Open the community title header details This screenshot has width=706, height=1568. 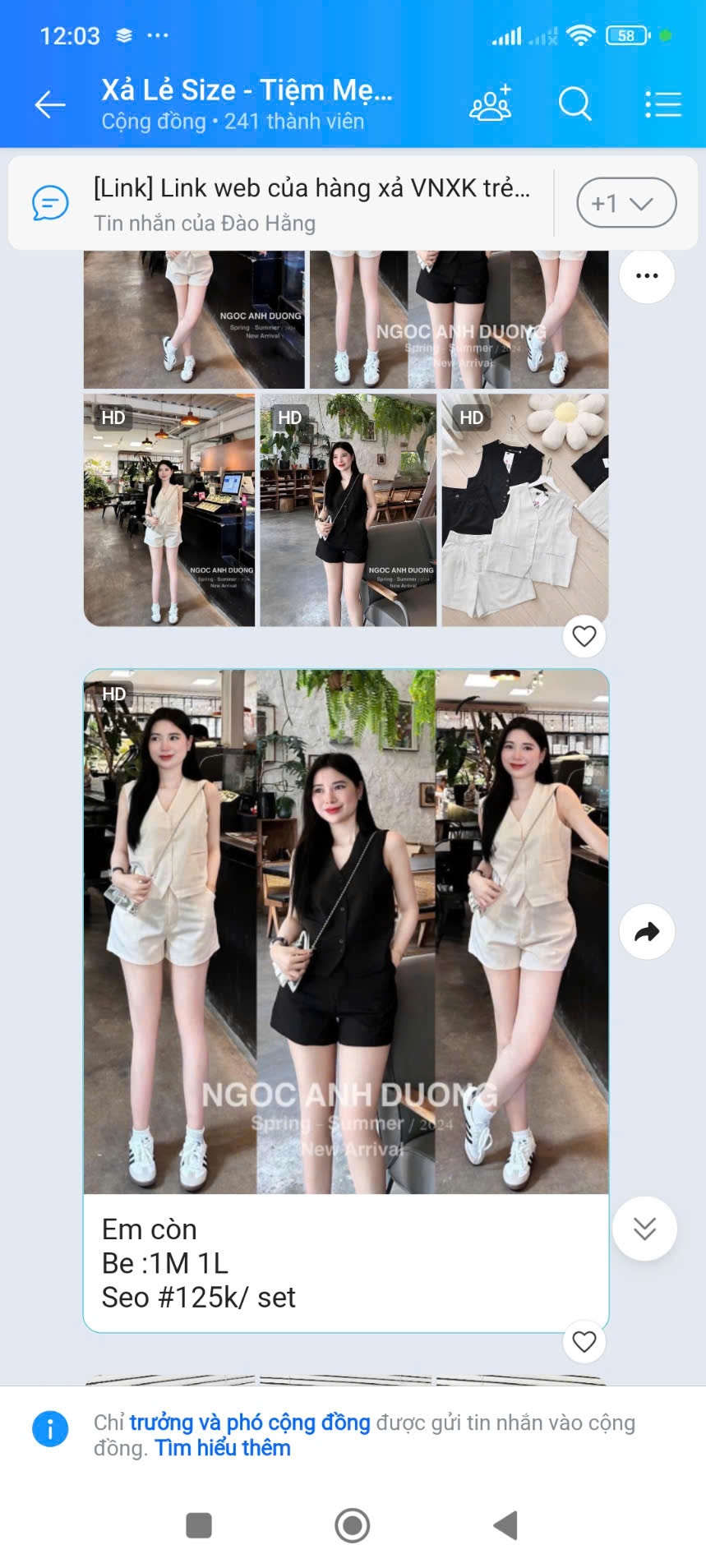click(x=247, y=104)
